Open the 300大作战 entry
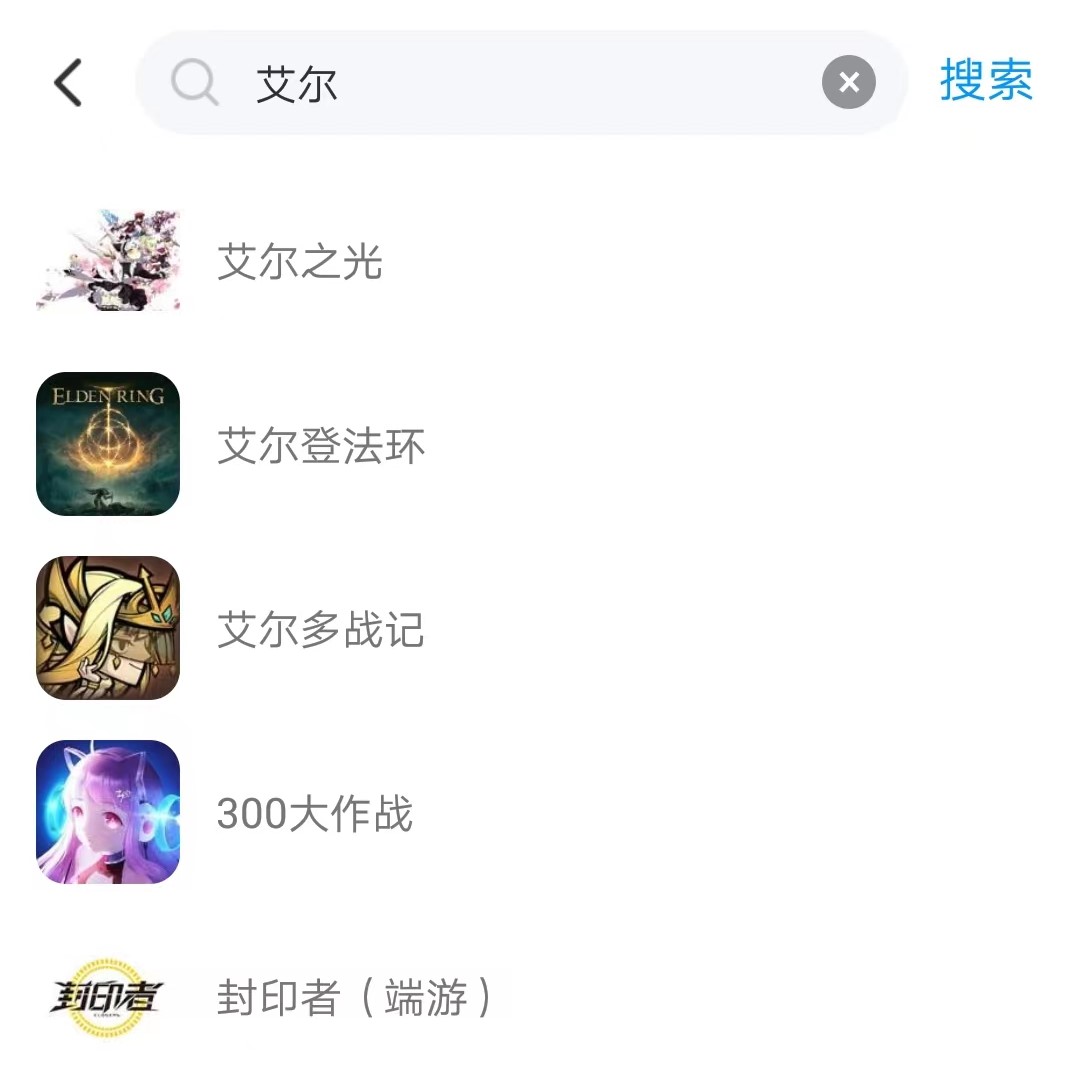Image resolution: width=1079 pixels, height=1084 pixels. 314,814
